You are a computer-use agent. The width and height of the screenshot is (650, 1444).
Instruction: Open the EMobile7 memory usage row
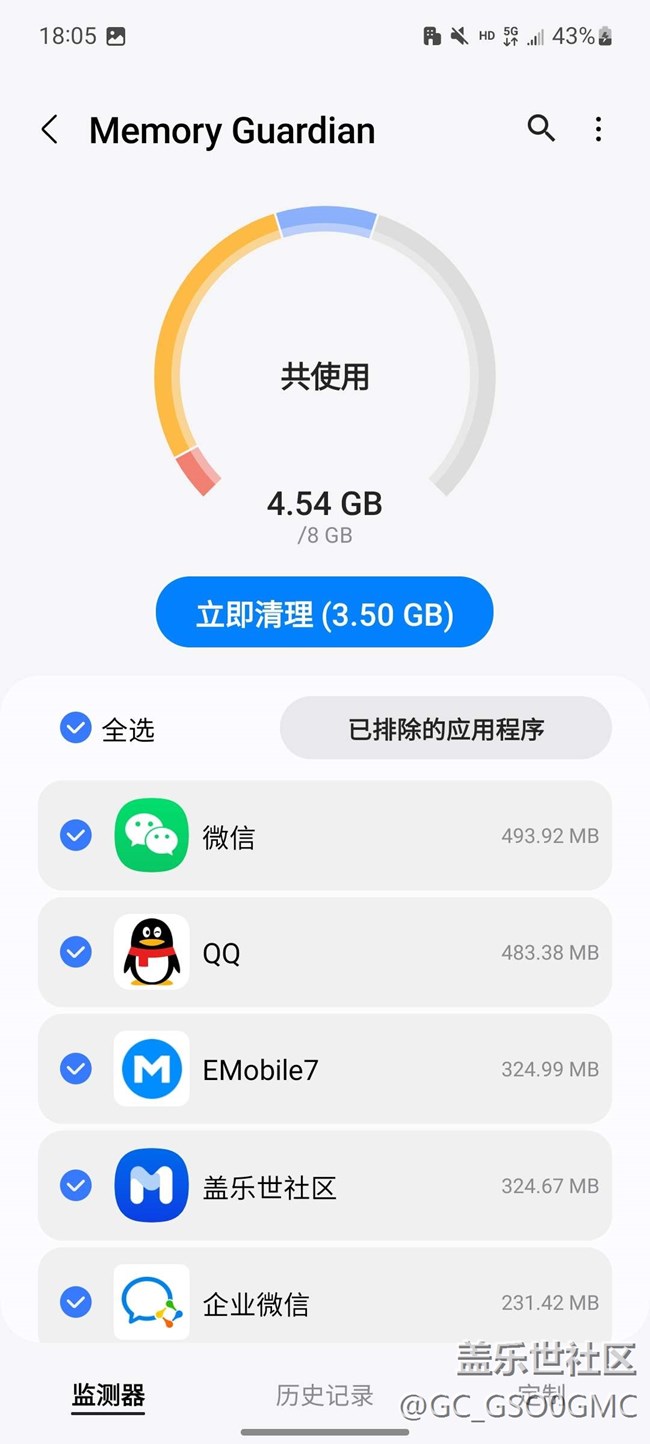tap(325, 1069)
